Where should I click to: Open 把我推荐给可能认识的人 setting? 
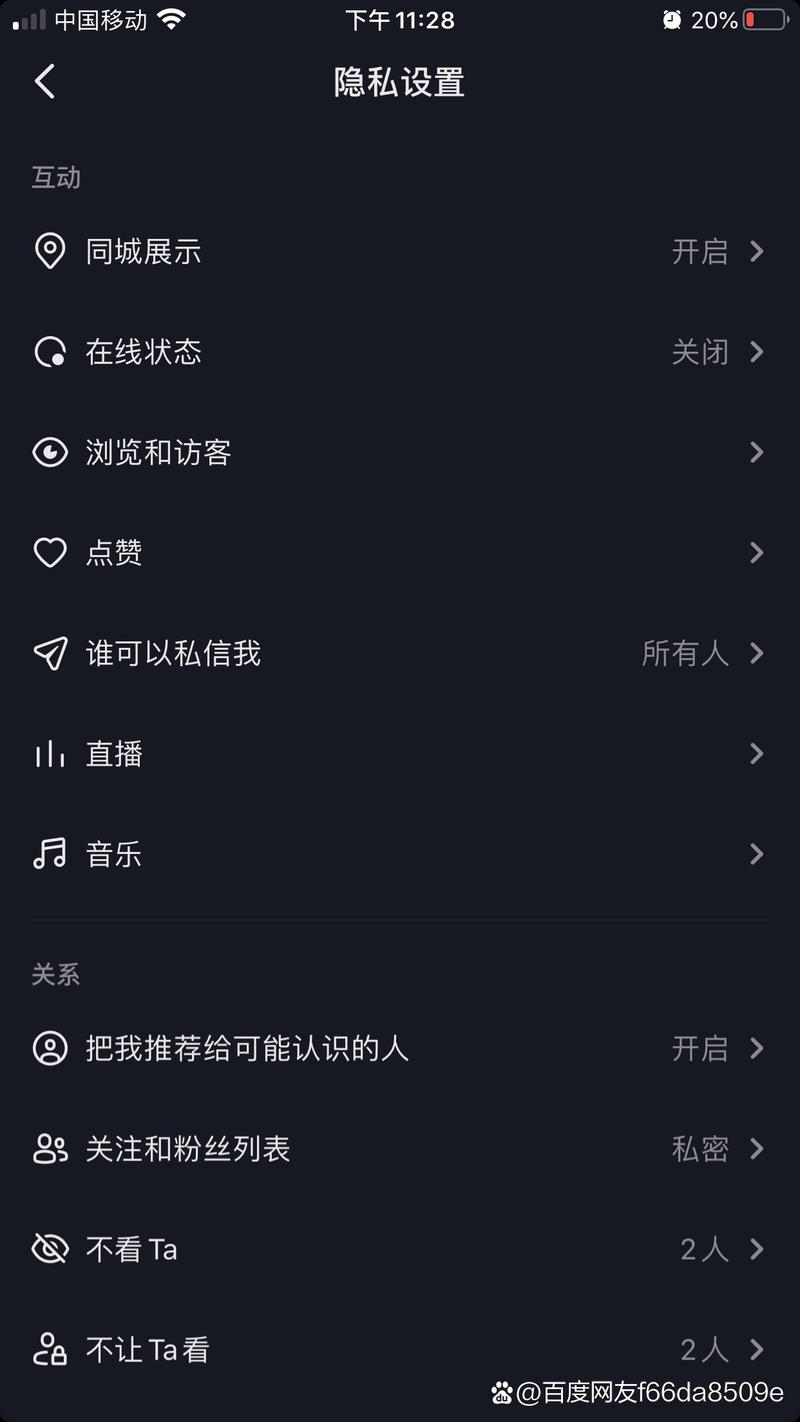[400, 1048]
